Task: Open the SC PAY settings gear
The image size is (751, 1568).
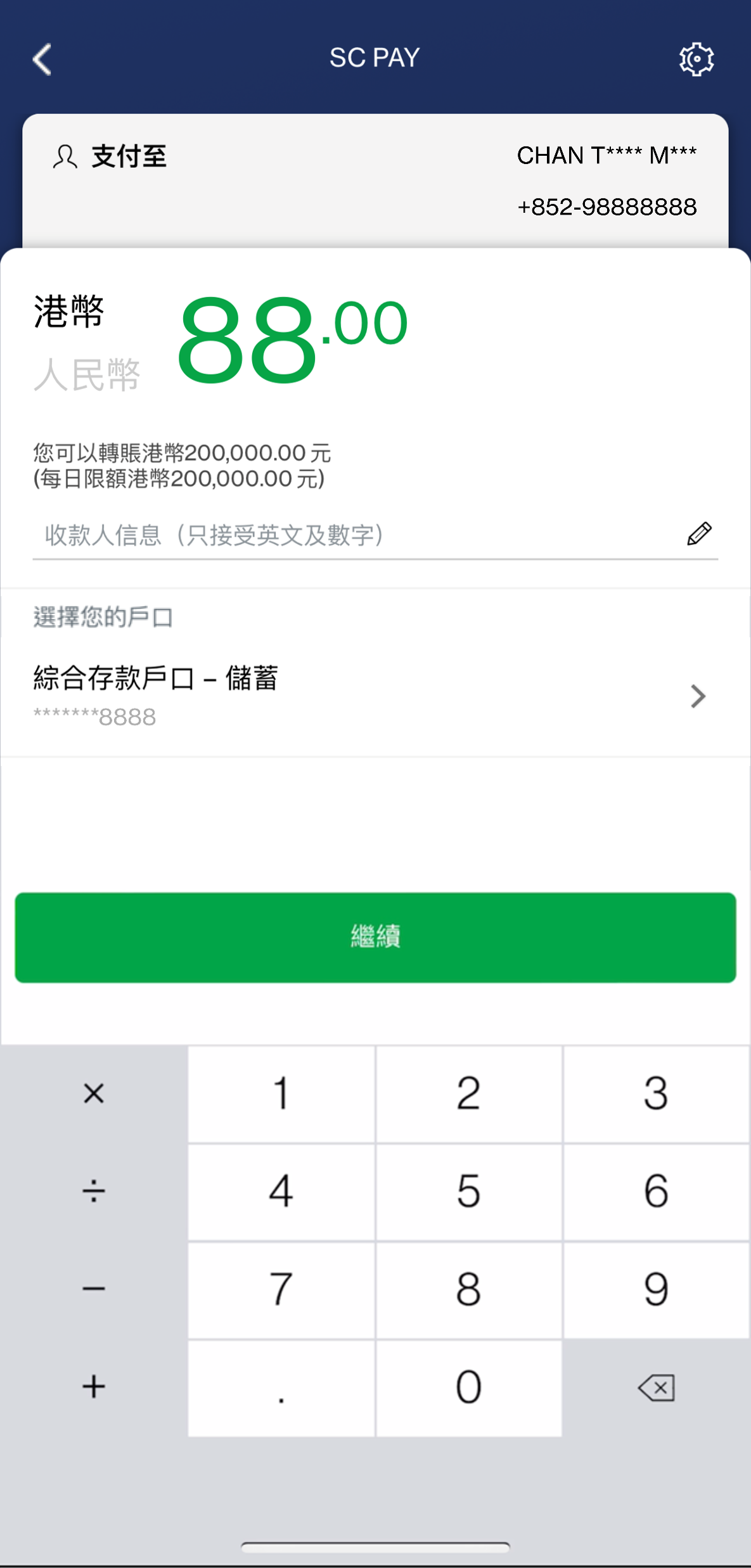Action: pos(695,60)
